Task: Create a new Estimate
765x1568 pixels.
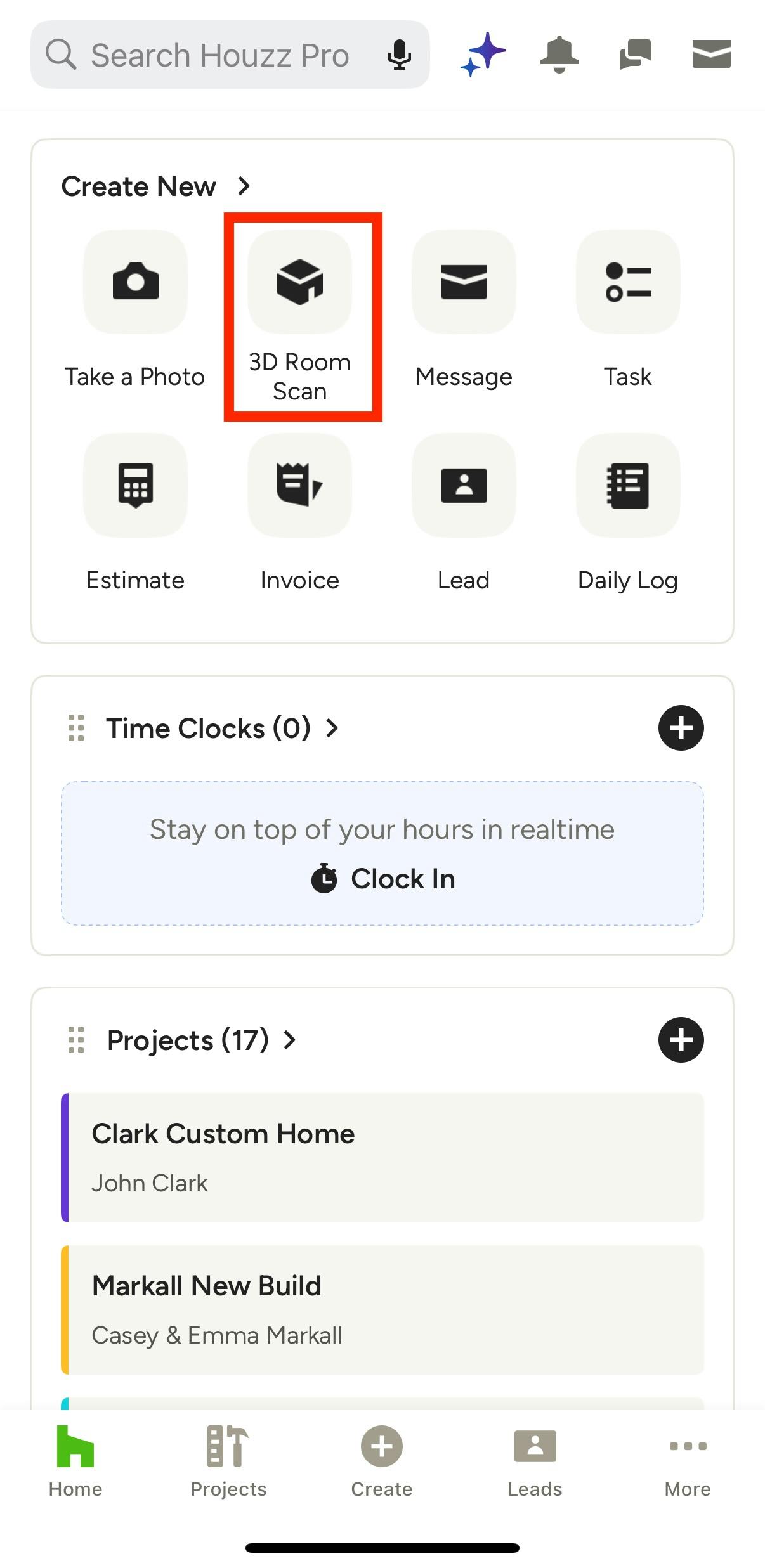Action: pyautogui.click(x=135, y=486)
